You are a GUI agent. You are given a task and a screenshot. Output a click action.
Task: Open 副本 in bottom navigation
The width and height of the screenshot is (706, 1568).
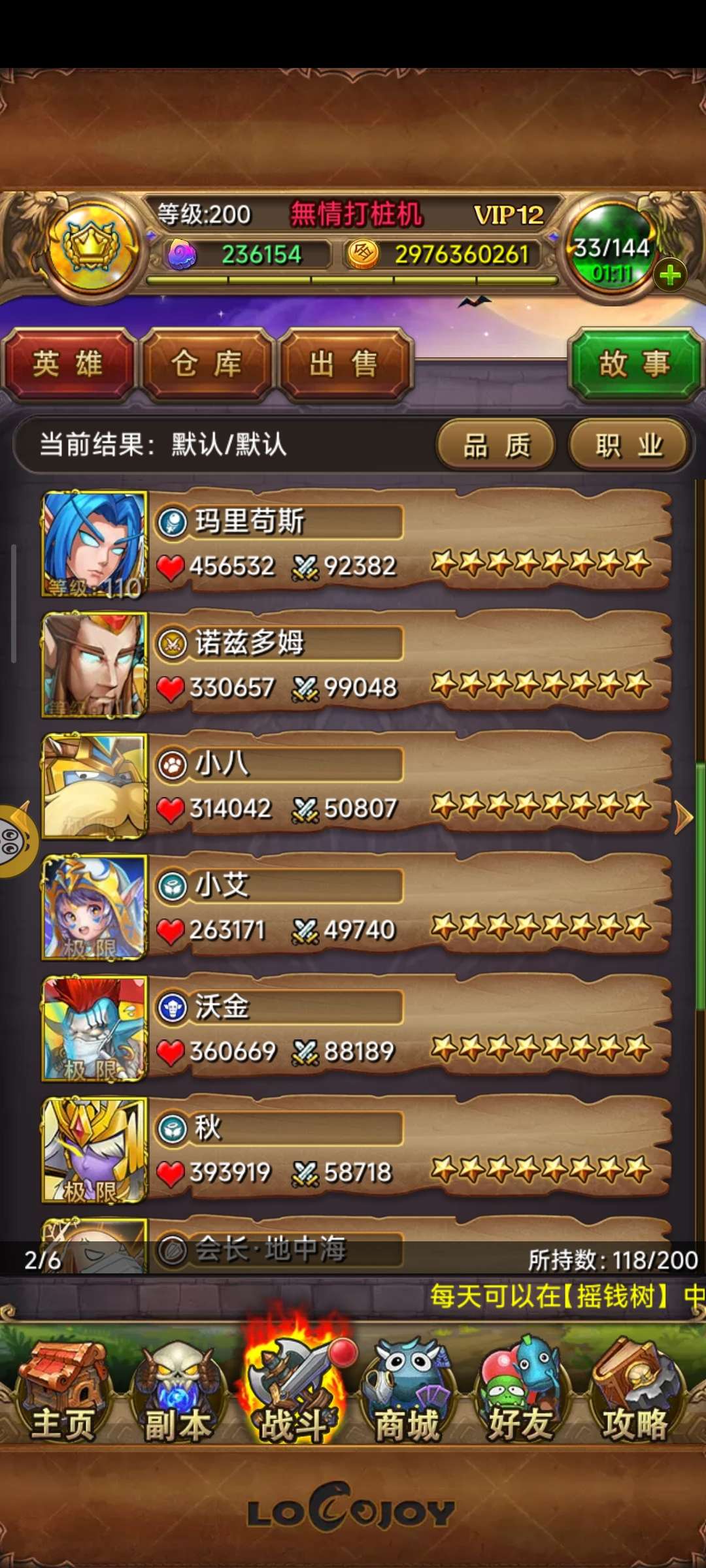point(176,1393)
